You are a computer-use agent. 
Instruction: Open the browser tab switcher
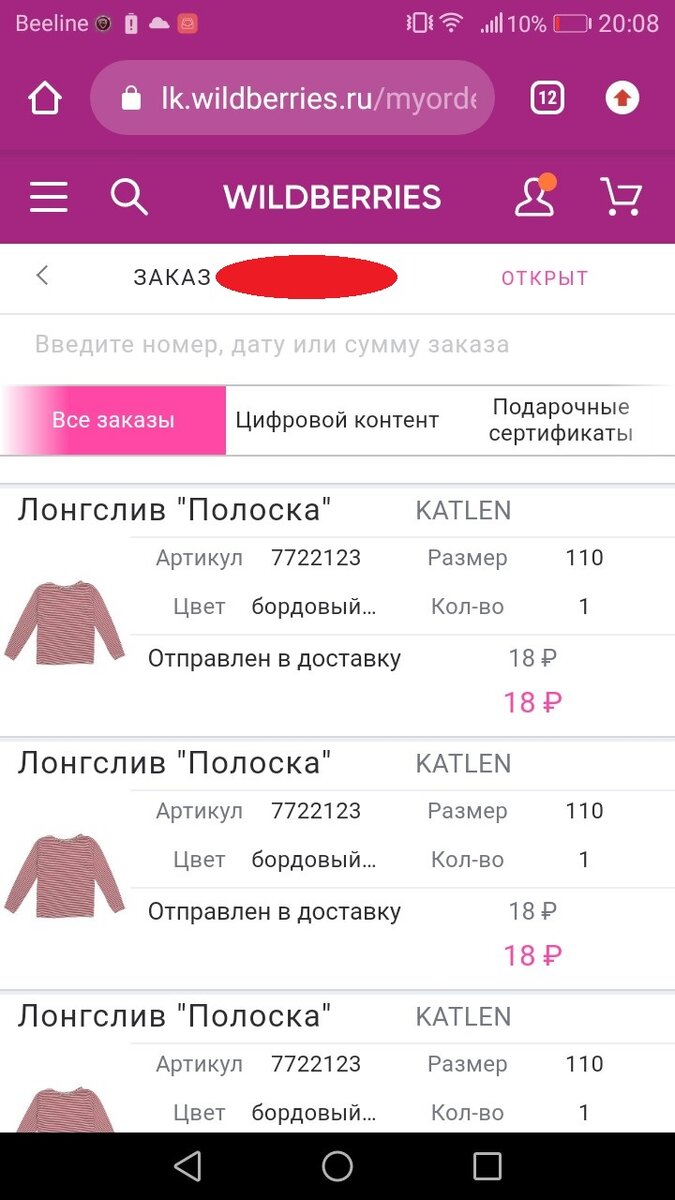click(x=547, y=98)
